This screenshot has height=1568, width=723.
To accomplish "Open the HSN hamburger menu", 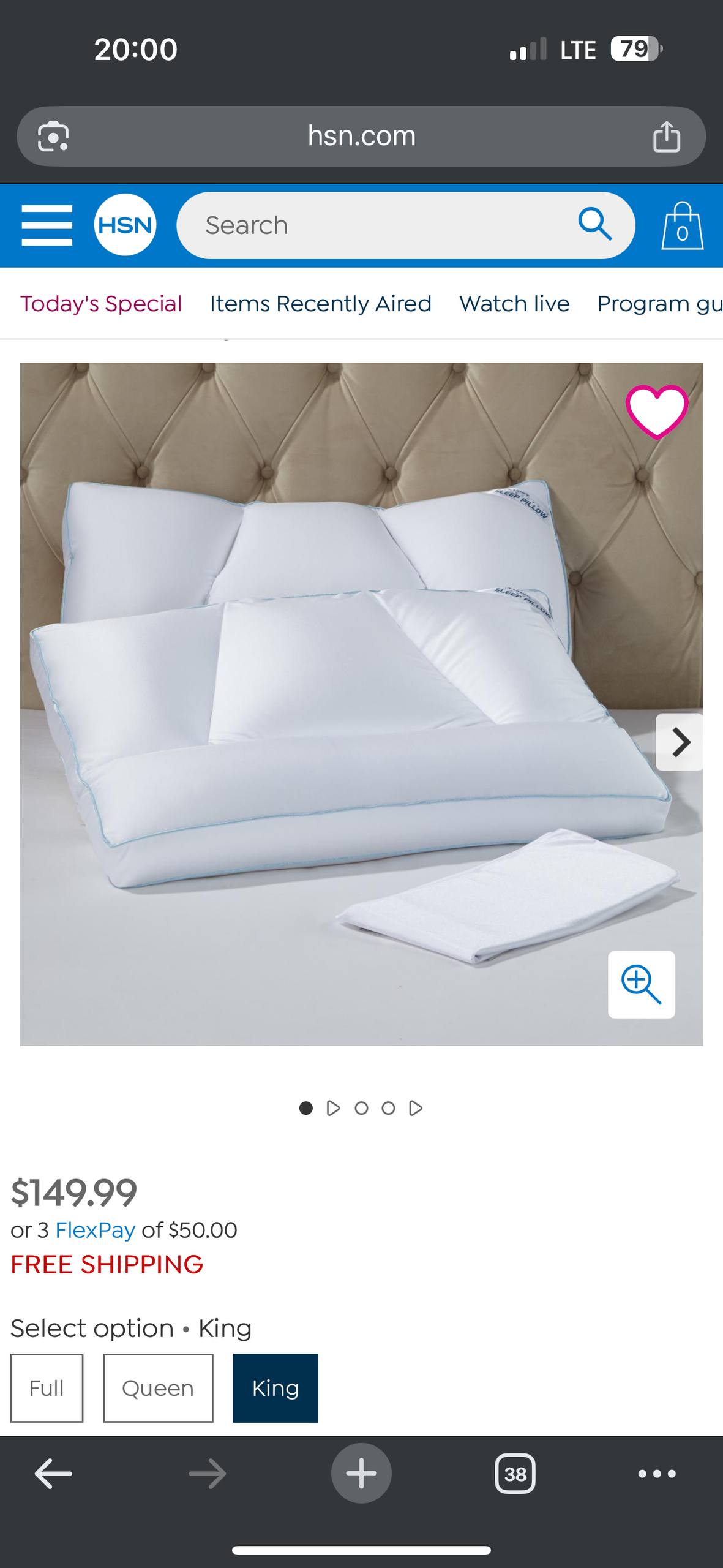I will 47,225.
